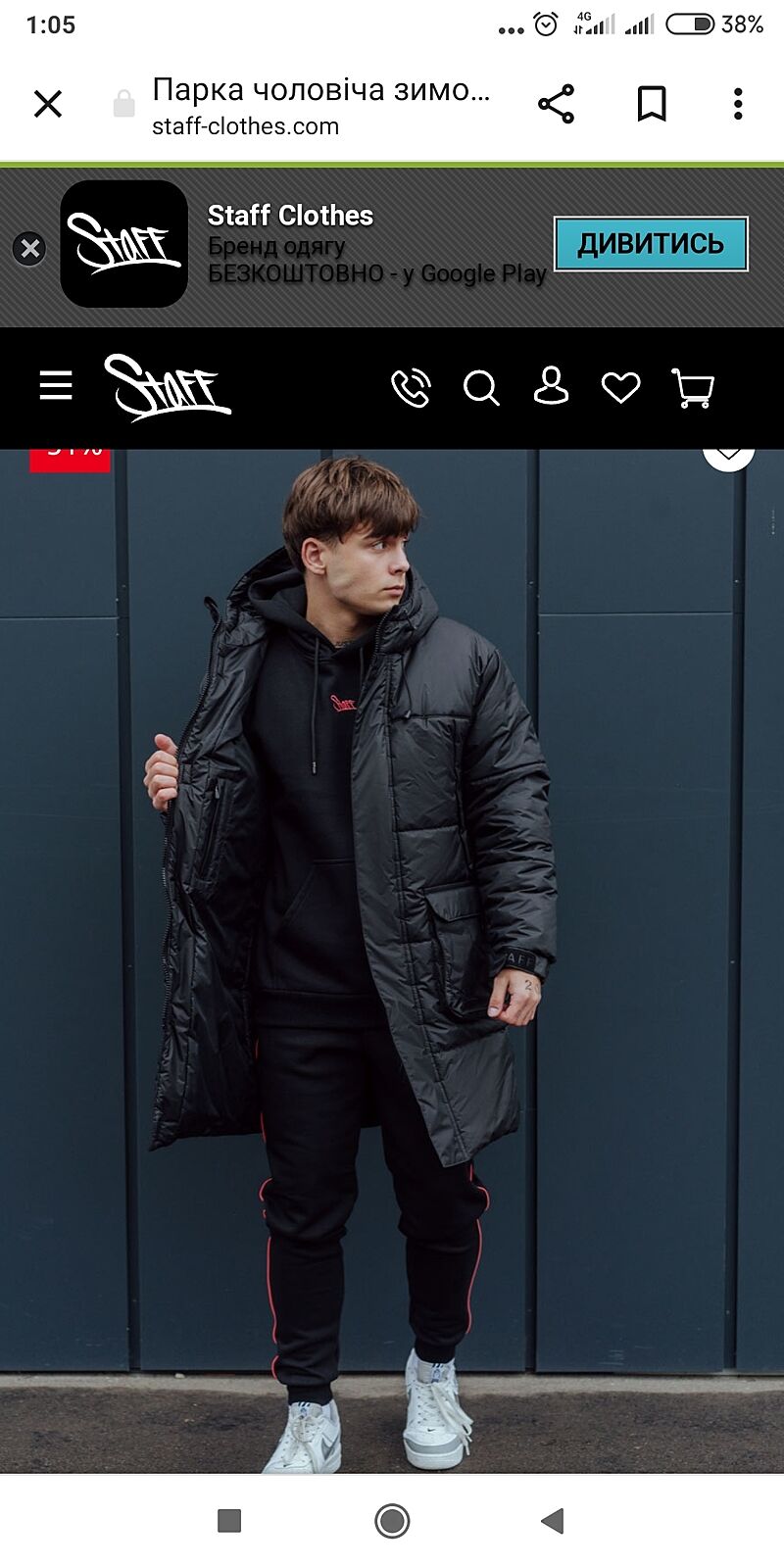Image resolution: width=784 pixels, height=1568 pixels.
Task: Share this page
Action: 556,104
